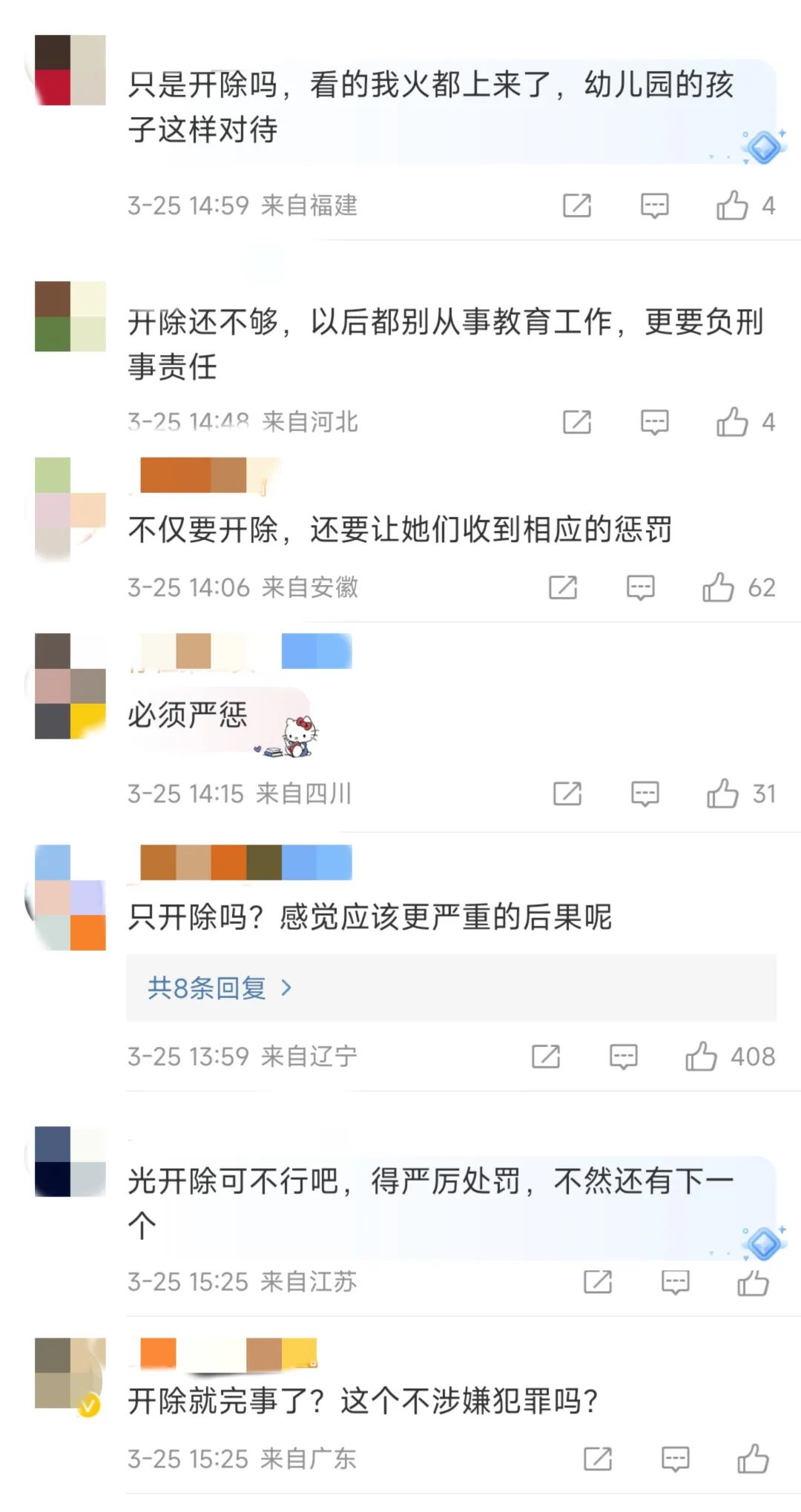Reply to the comment from 安徽 with 62 likes
This screenshot has width=801, height=1512.
click(x=640, y=587)
